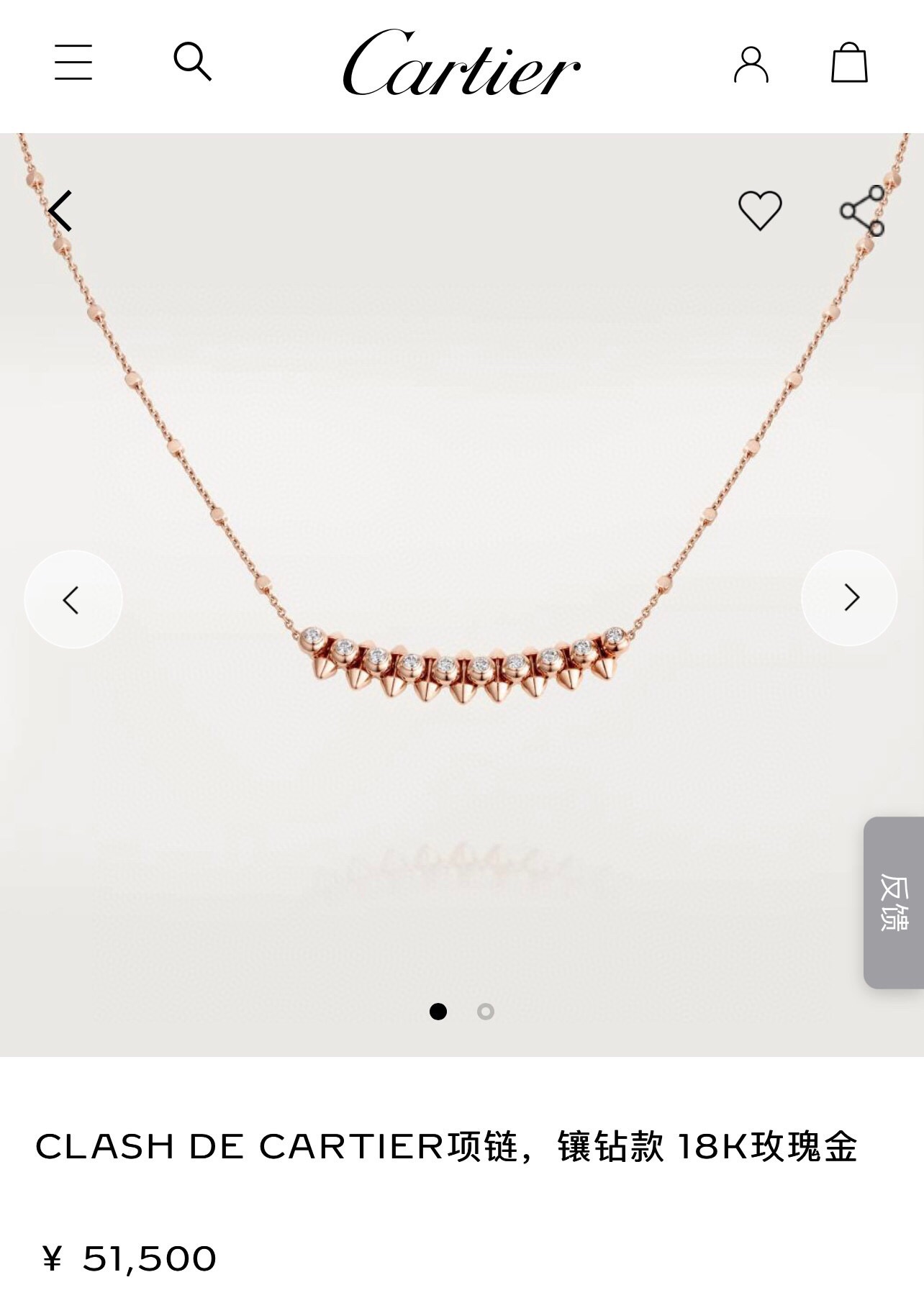Open the account profile icon
The image size is (924, 1308).
click(x=751, y=64)
